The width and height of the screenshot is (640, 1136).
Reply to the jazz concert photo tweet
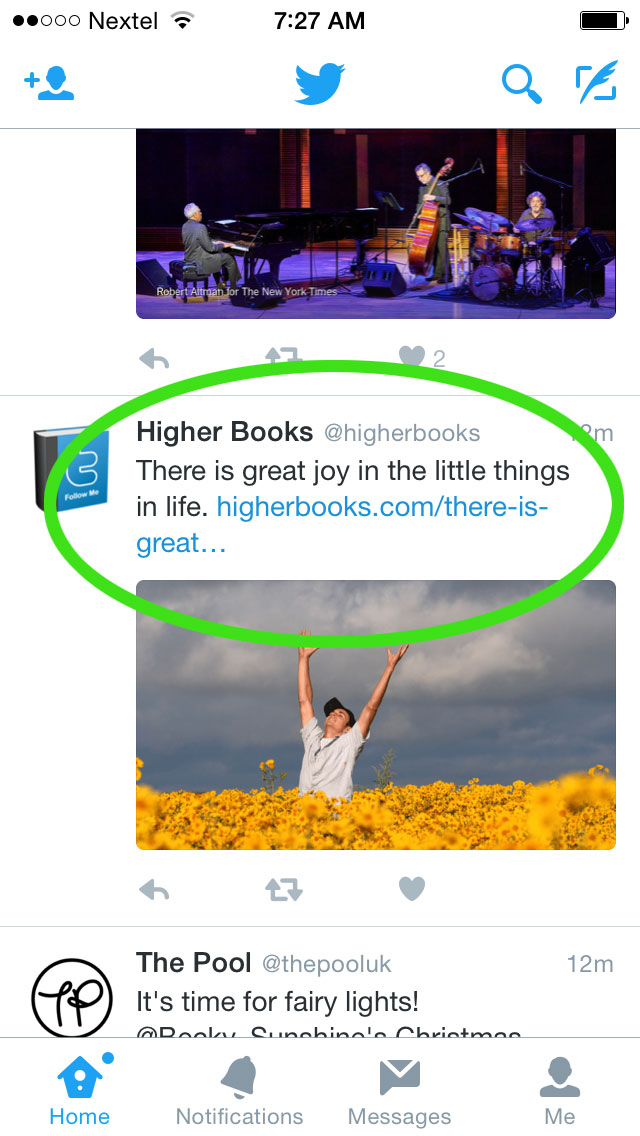coord(154,359)
